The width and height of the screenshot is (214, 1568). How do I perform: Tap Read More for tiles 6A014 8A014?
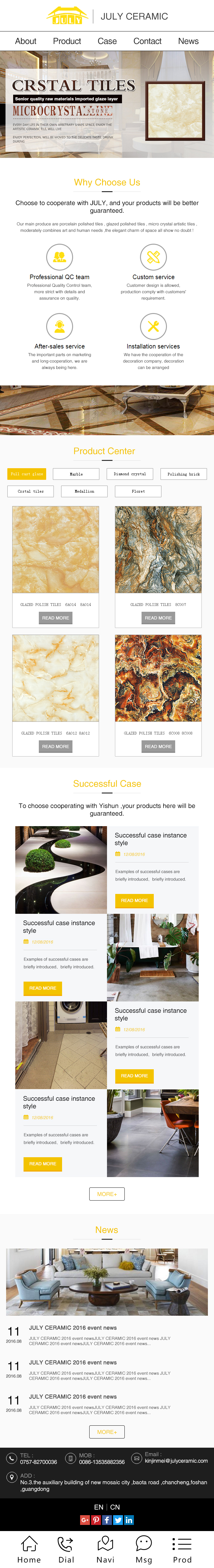point(55,618)
